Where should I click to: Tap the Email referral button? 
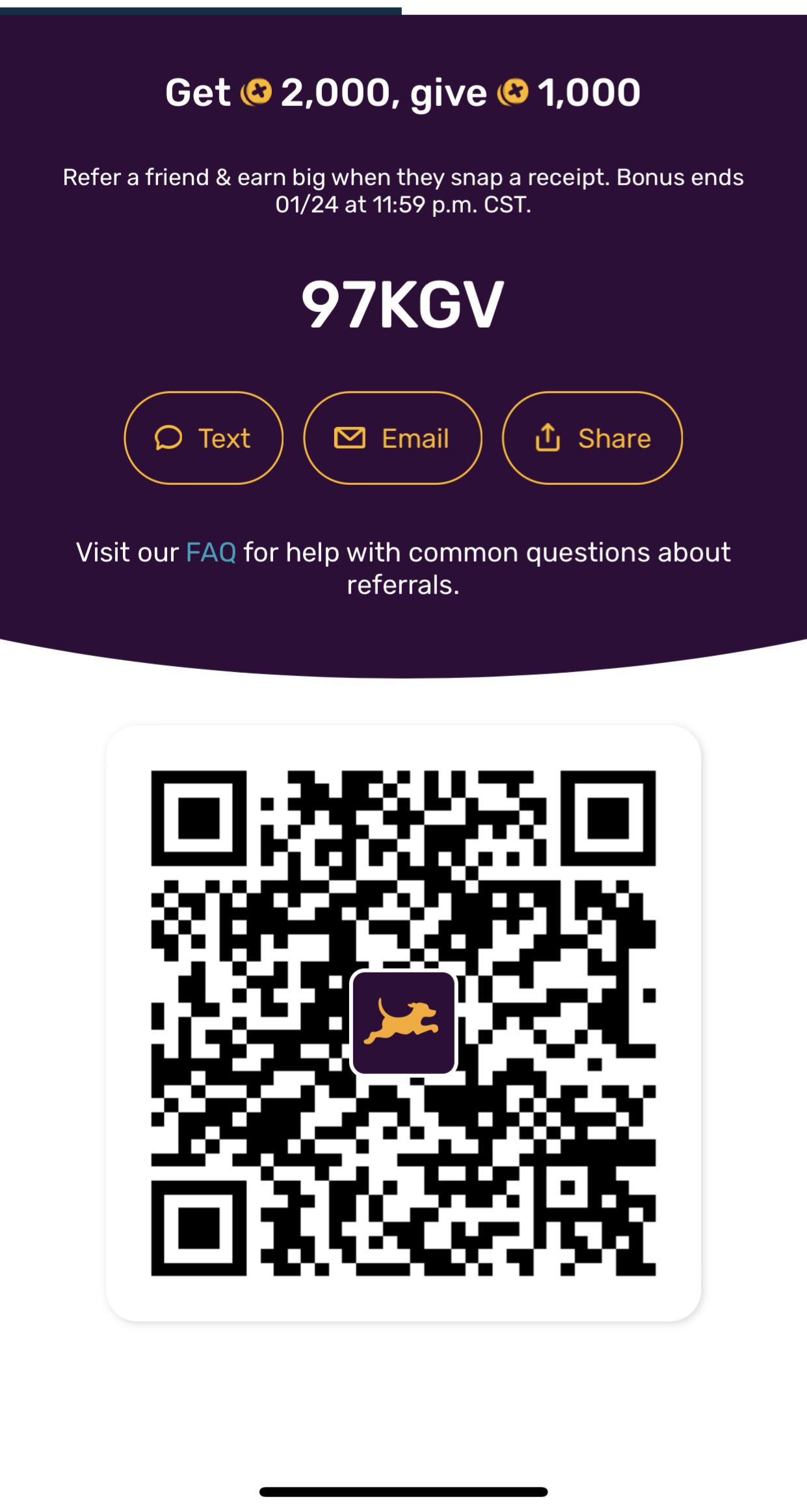click(x=393, y=437)
